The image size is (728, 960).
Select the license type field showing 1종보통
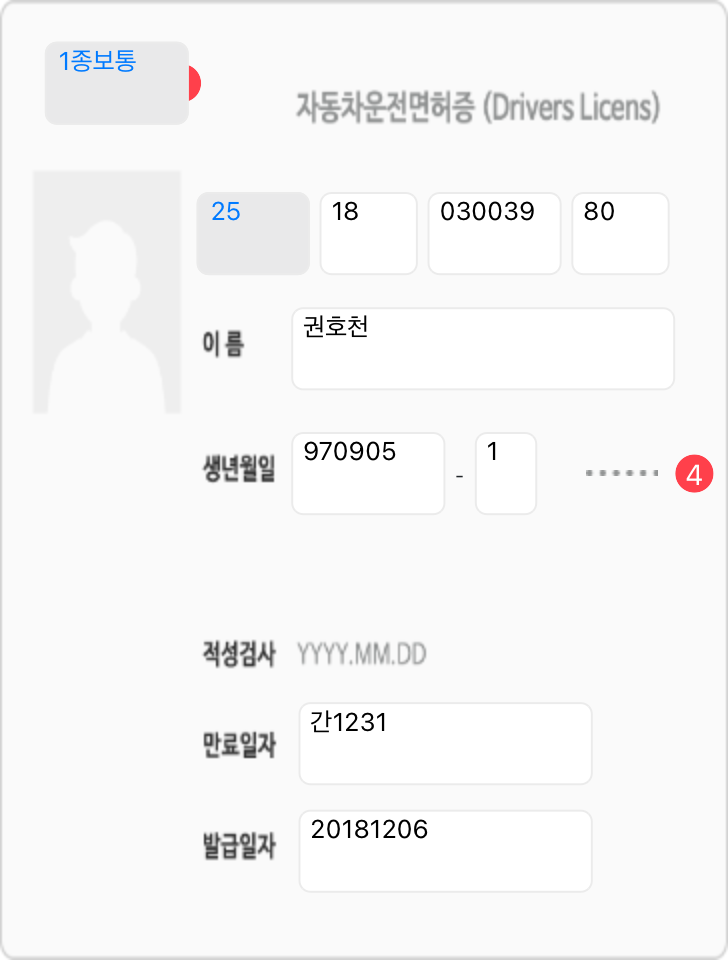(116, 83)
